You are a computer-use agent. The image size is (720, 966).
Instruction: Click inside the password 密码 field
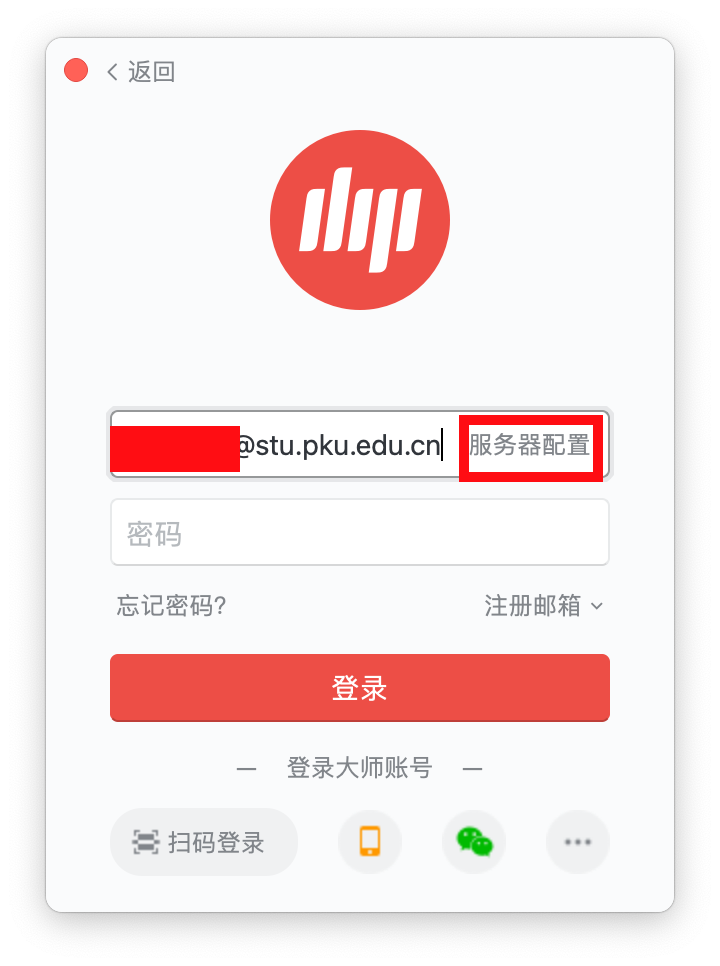[x=360, y=532]
